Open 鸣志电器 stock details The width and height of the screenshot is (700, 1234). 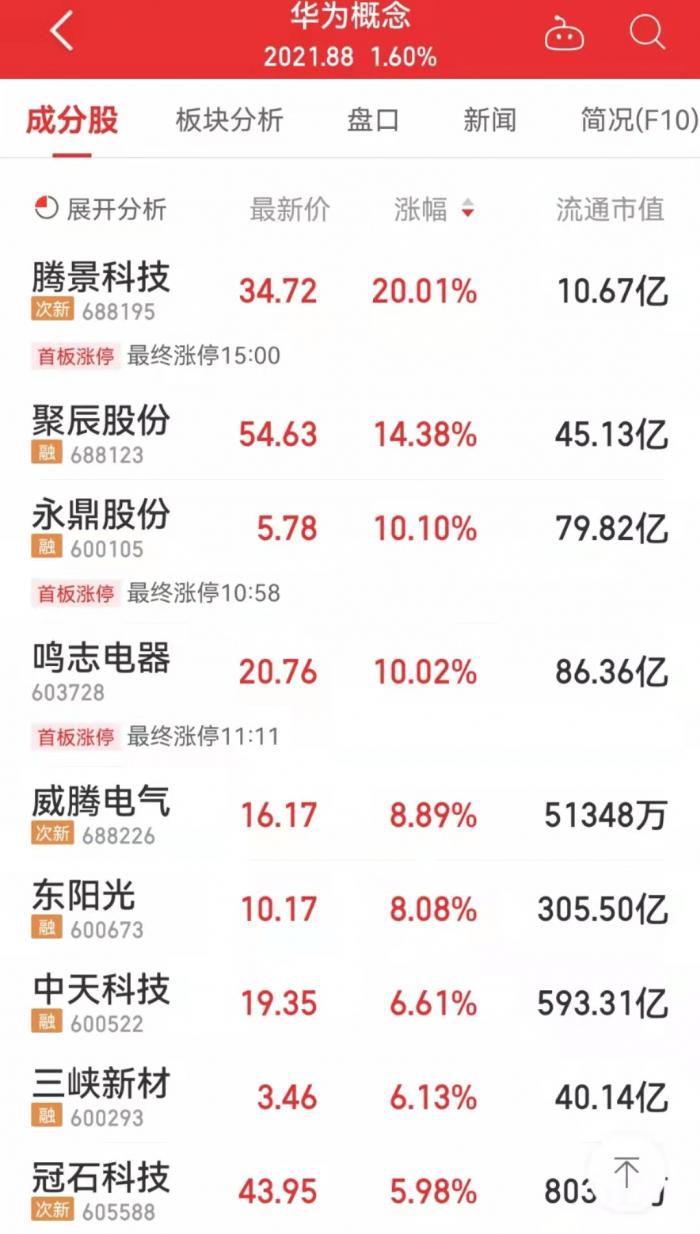(350, 671)
